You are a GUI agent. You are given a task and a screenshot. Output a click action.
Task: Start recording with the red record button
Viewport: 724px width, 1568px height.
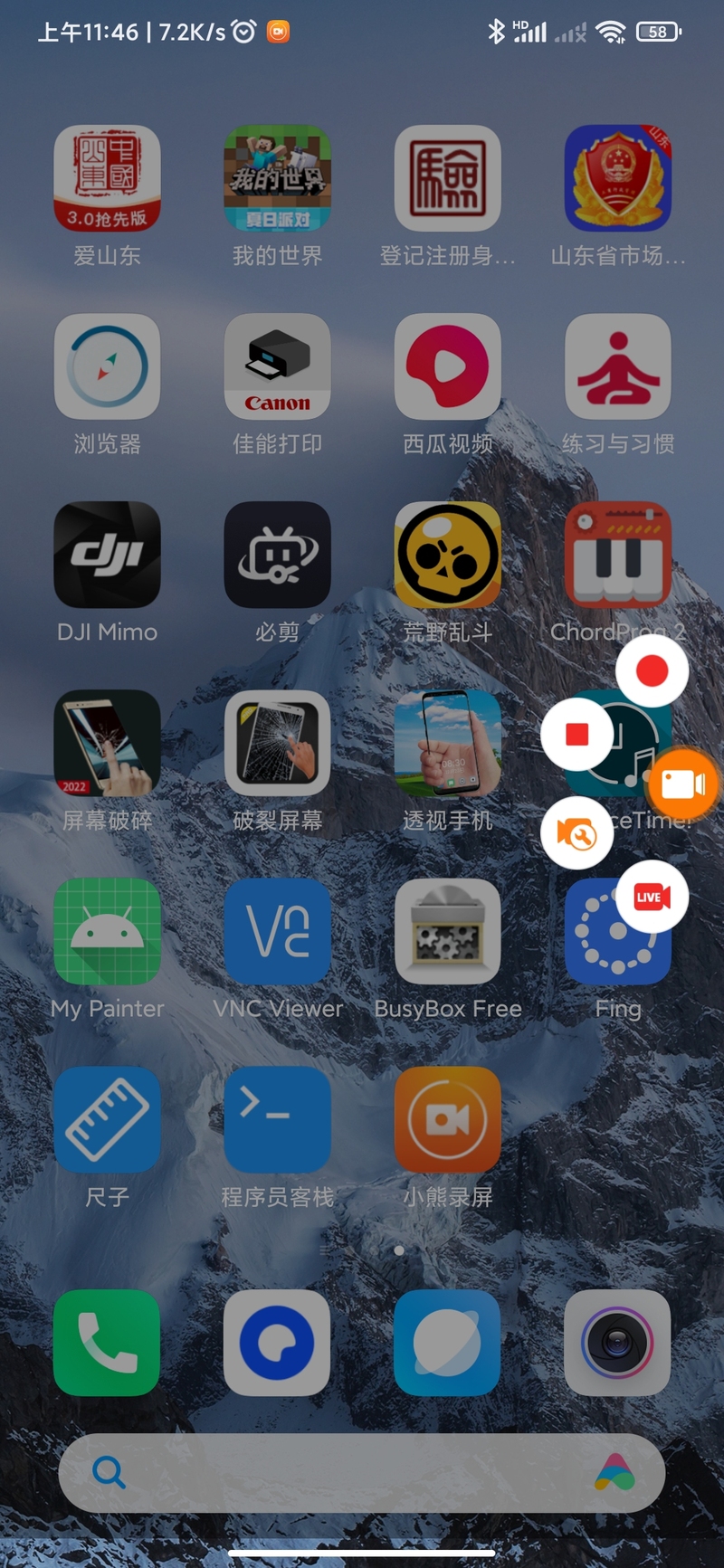point(652,671)
